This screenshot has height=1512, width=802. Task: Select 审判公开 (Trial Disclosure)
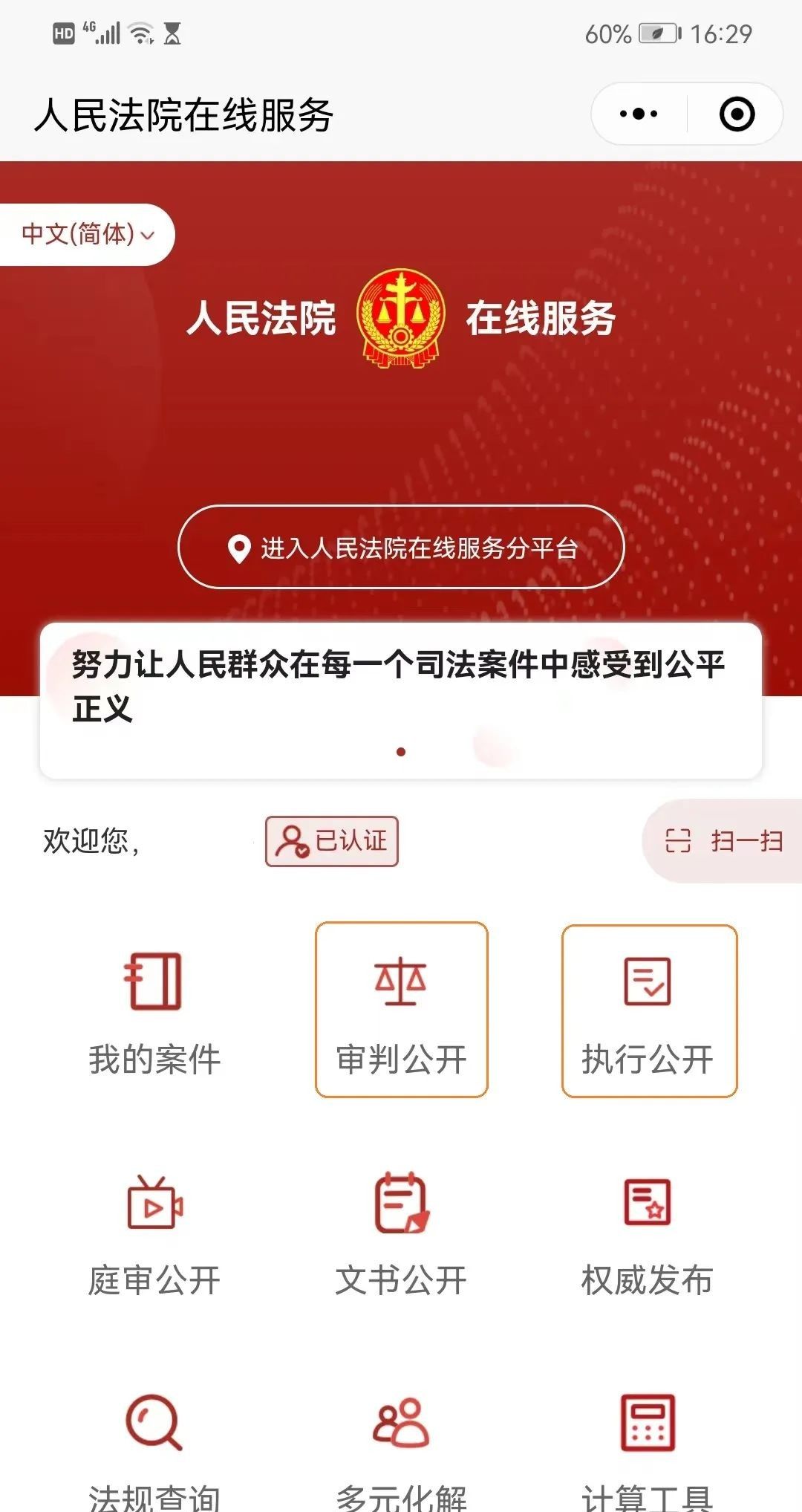[x=402, y=1010]
